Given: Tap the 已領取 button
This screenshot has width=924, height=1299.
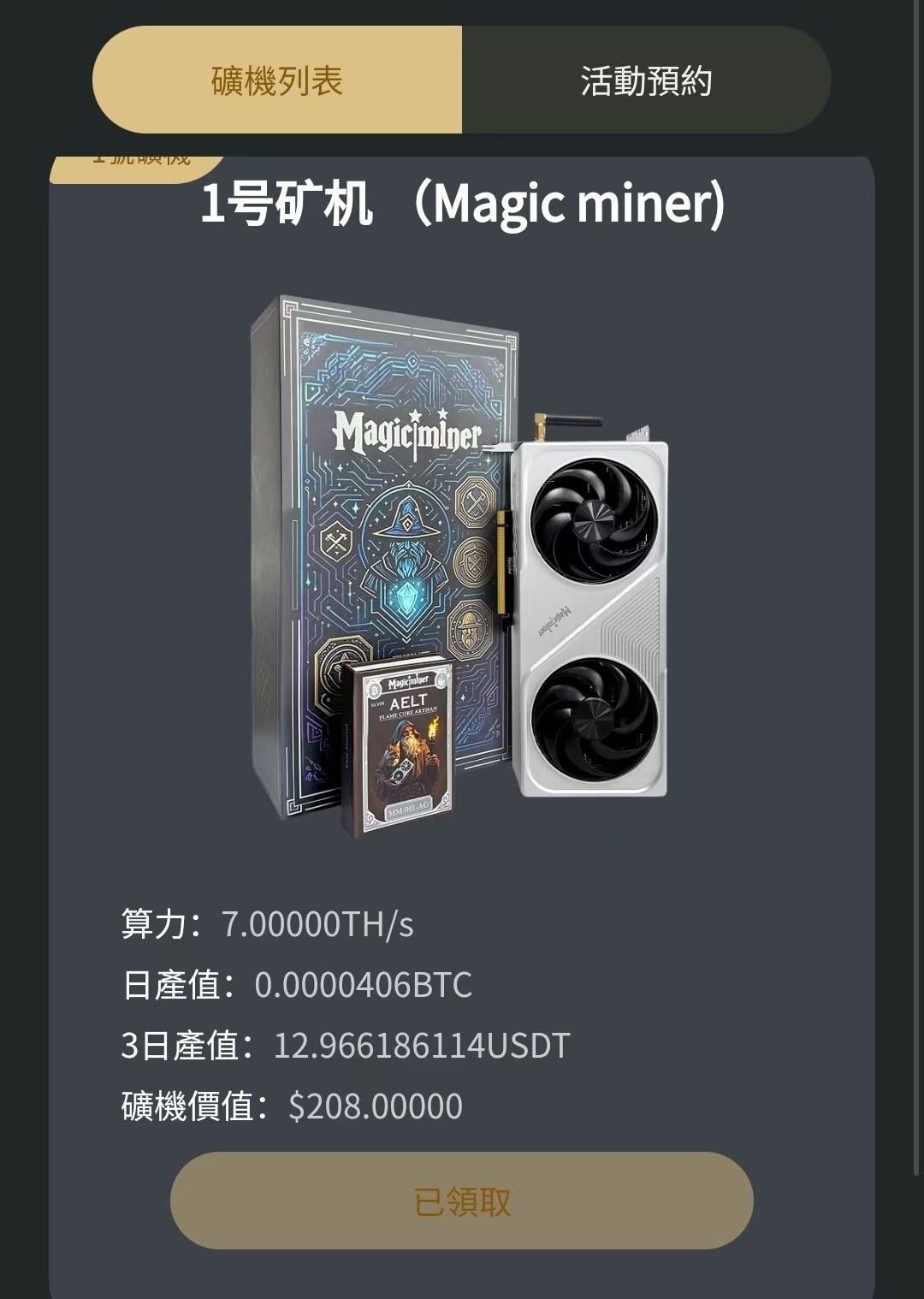Looking at the screenshot, I should coord(462,1201).
